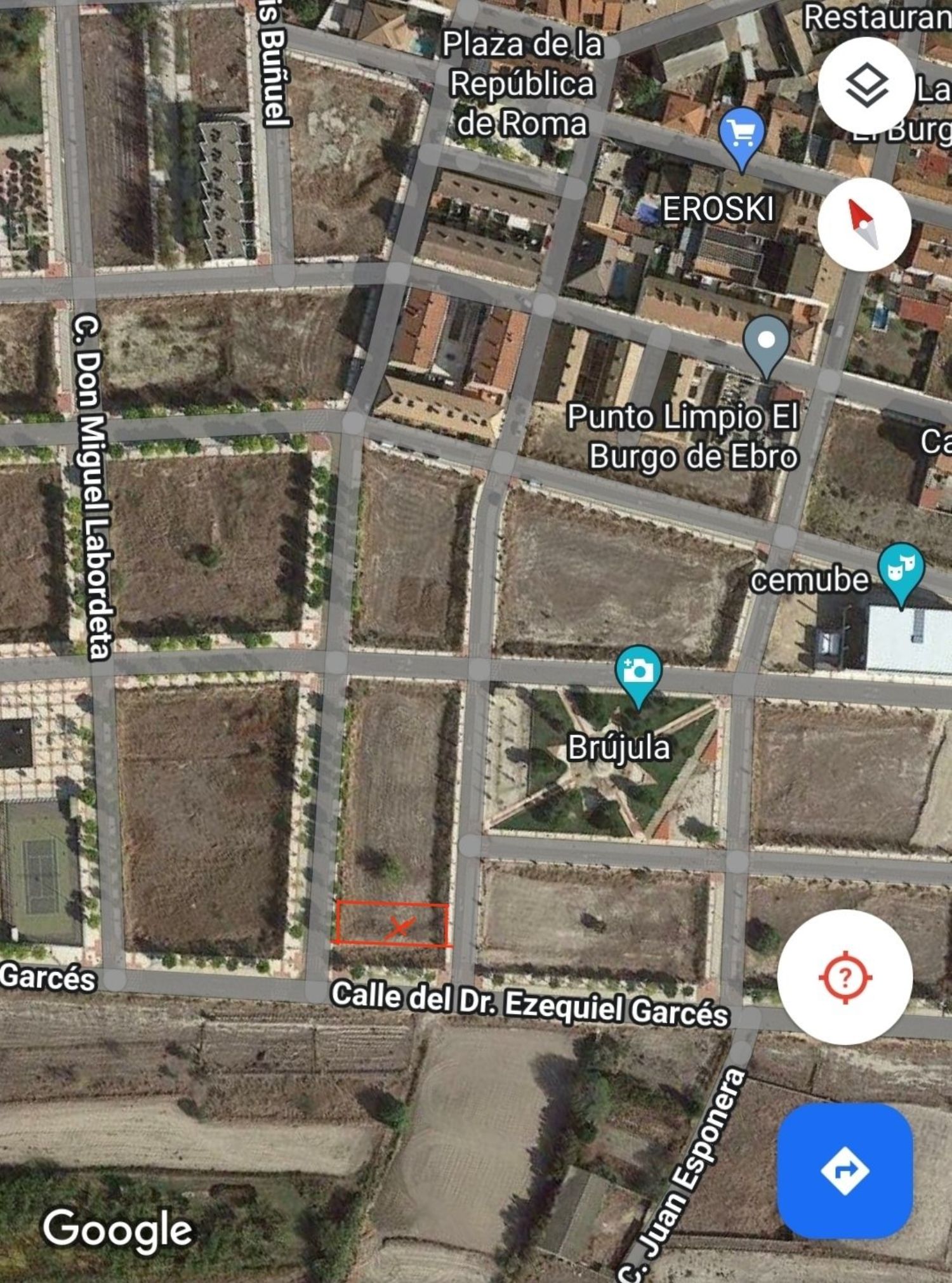Image resolution: width=952 pixels, height=1283 pixels.
Task: Center map on my location
Action: (x=845, y=977)
